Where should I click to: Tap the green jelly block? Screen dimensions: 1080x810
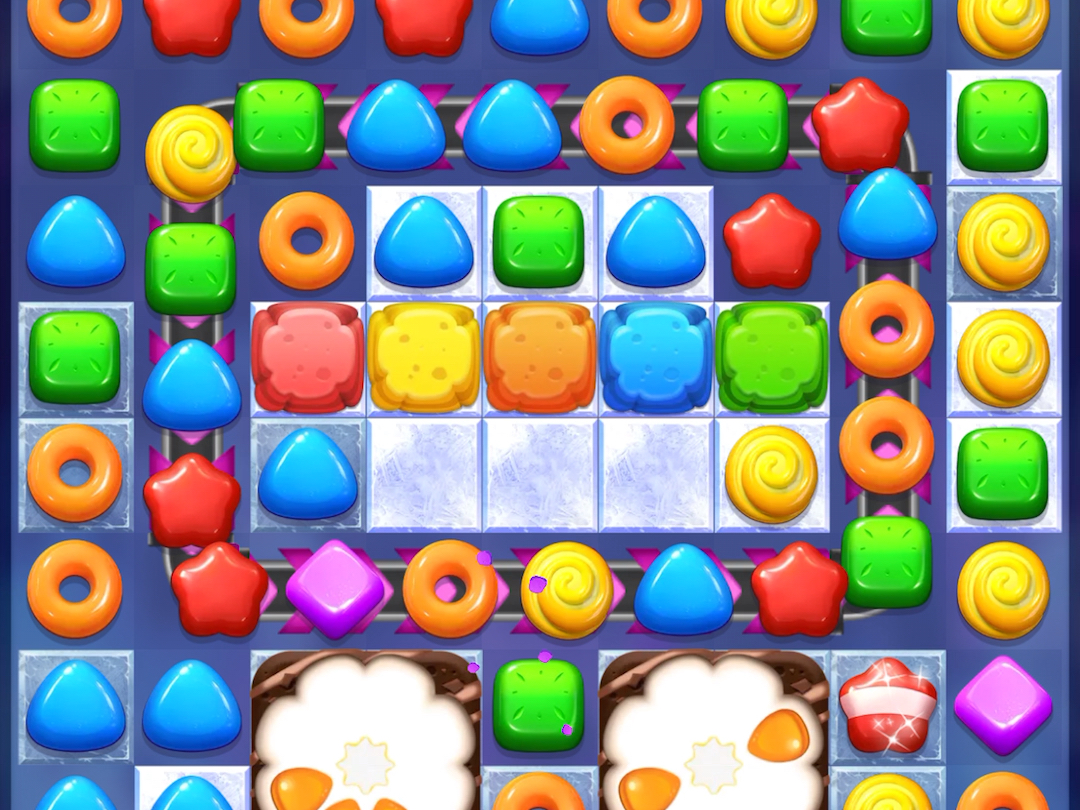(771, 357)
